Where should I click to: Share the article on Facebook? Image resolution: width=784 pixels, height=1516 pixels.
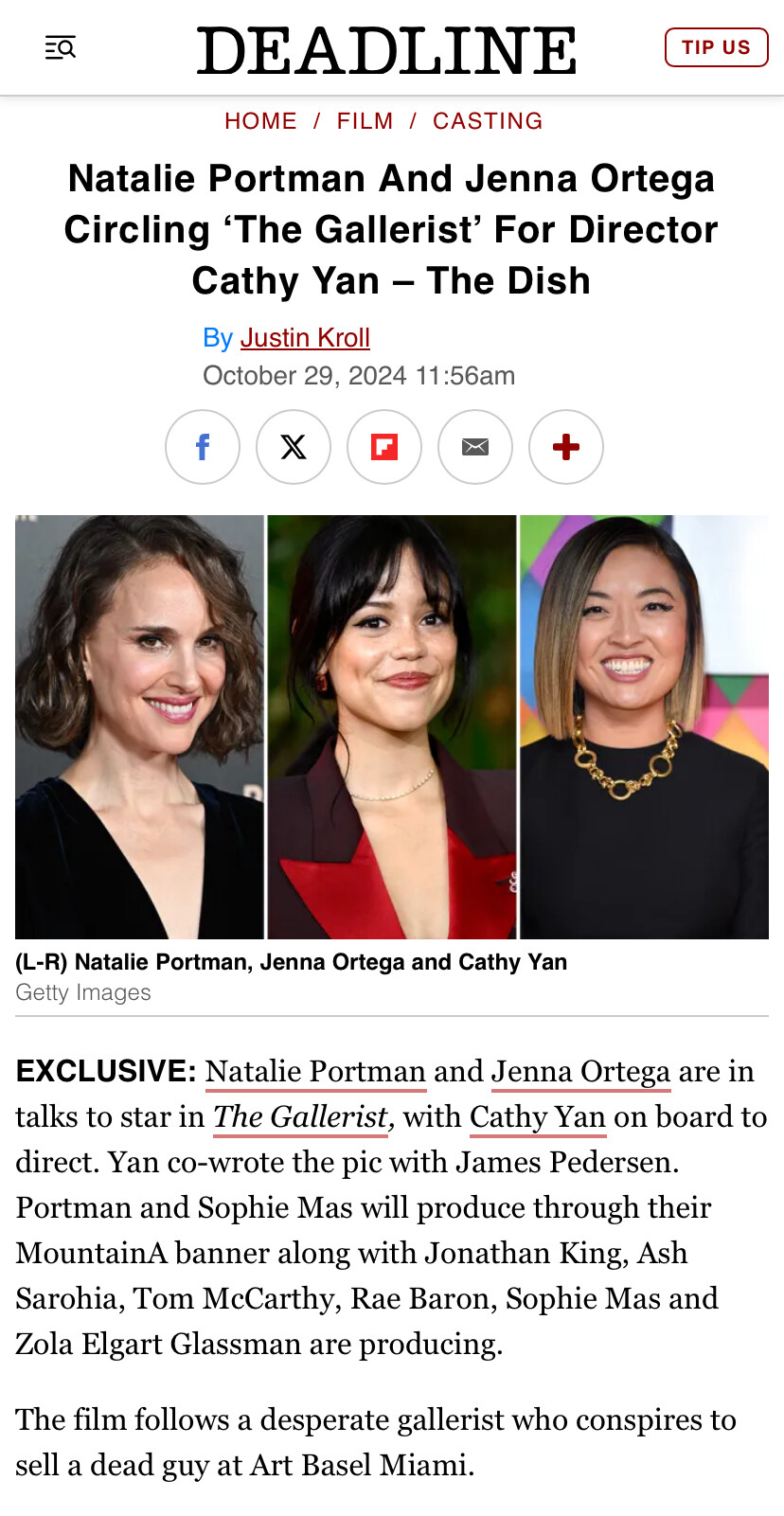click(x=203, y=447)
